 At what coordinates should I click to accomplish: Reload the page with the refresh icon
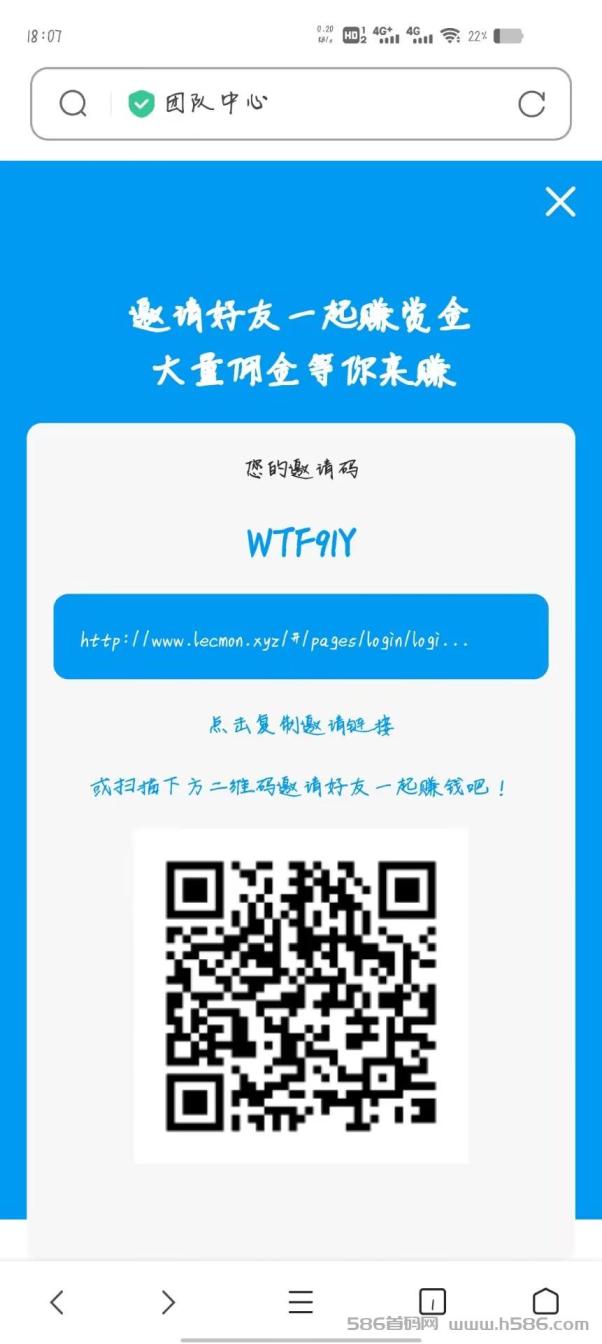(531, 103)
